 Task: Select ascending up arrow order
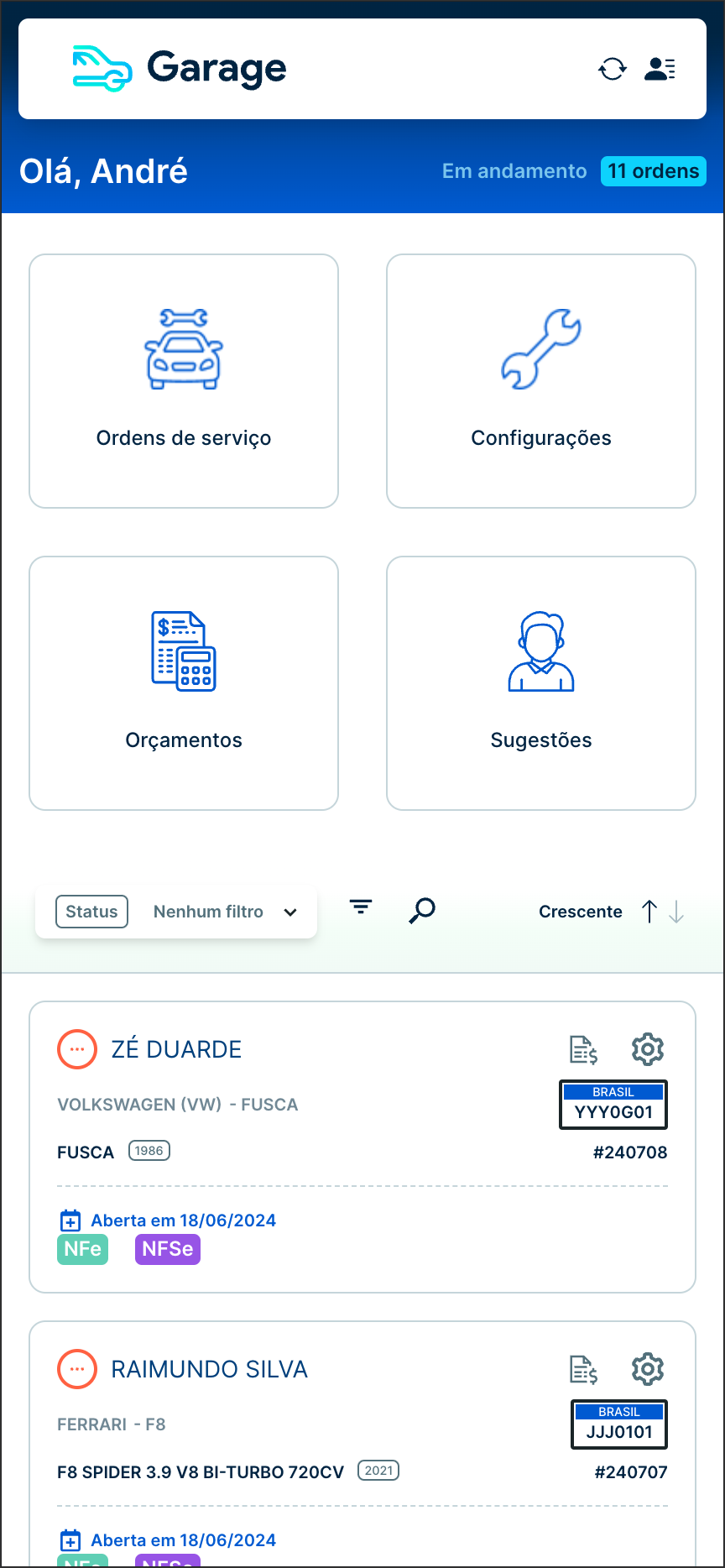point(649,912)
